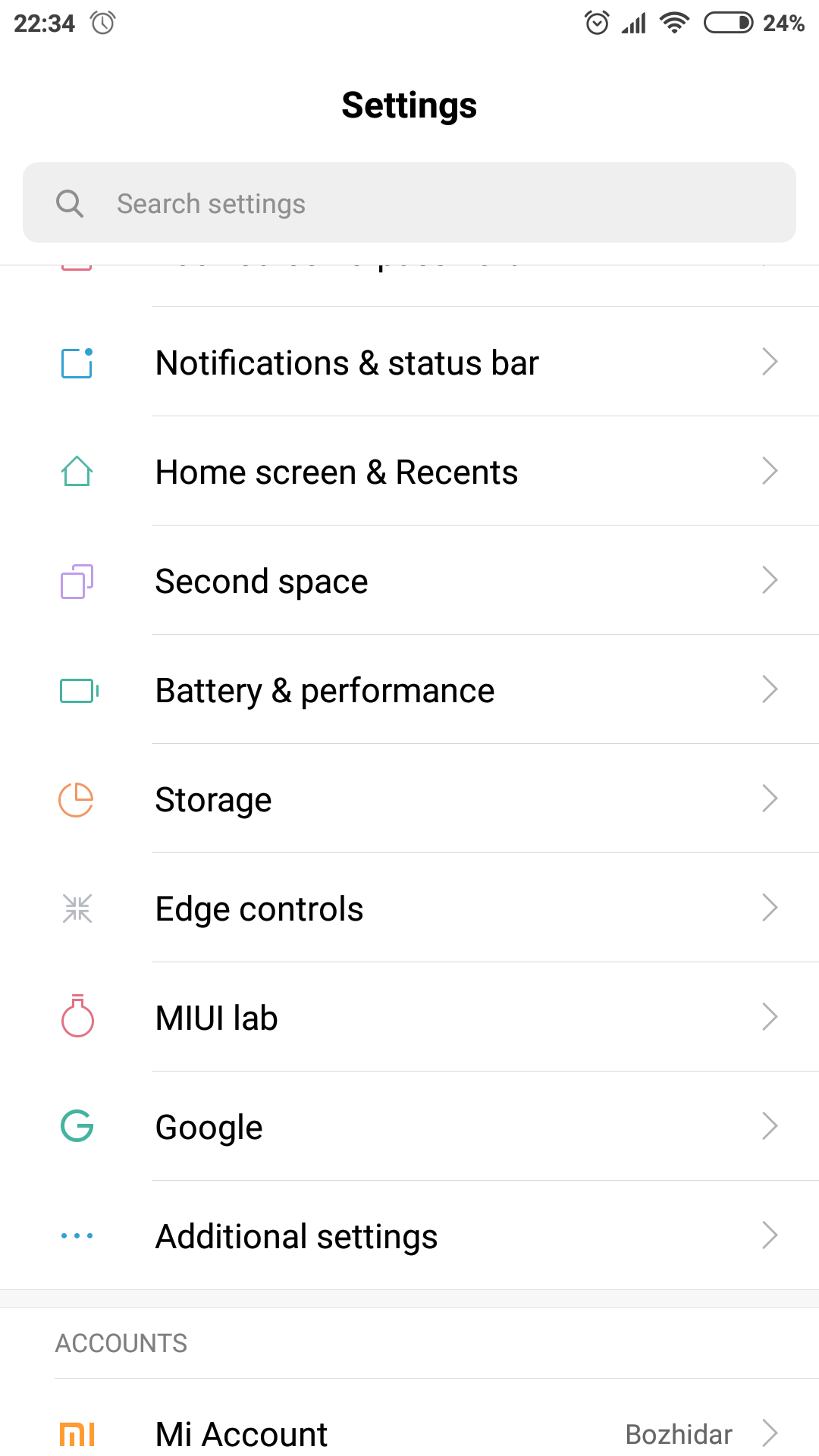Enter MIUI lab
The width and height of the screenshot is (819, 1456).
click(x=409, y=1017)
